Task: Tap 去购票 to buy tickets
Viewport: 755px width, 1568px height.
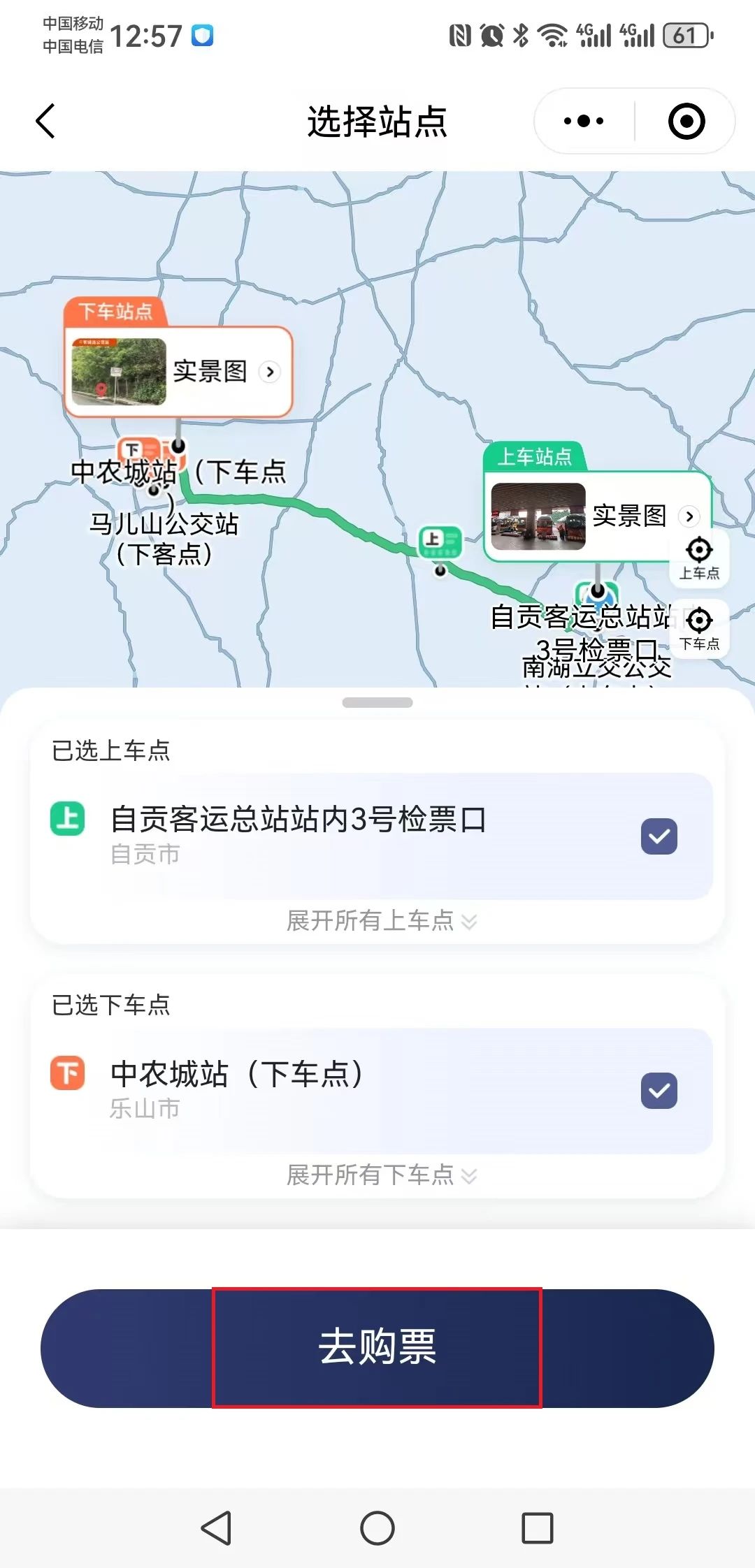Action: [377, 1347]
